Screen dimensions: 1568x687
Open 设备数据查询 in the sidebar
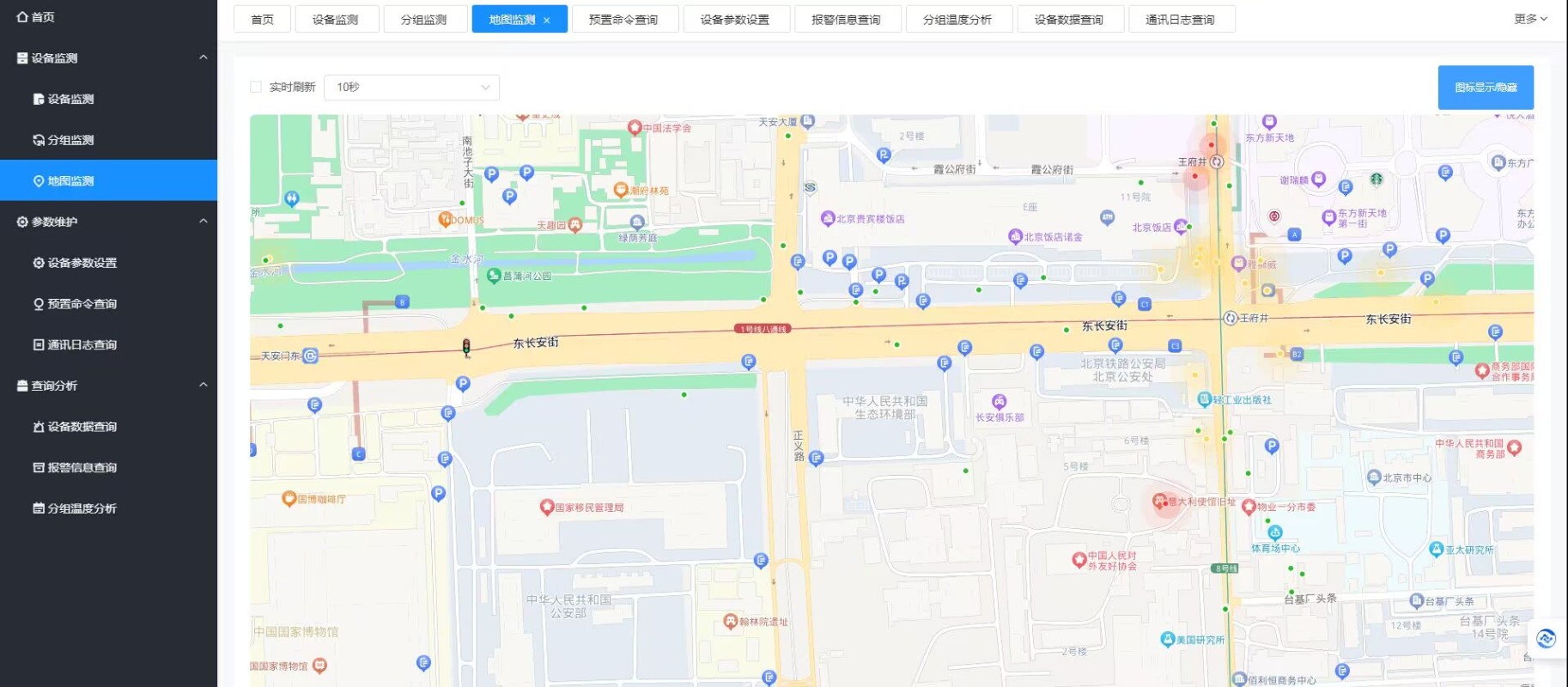click(82, 427)
